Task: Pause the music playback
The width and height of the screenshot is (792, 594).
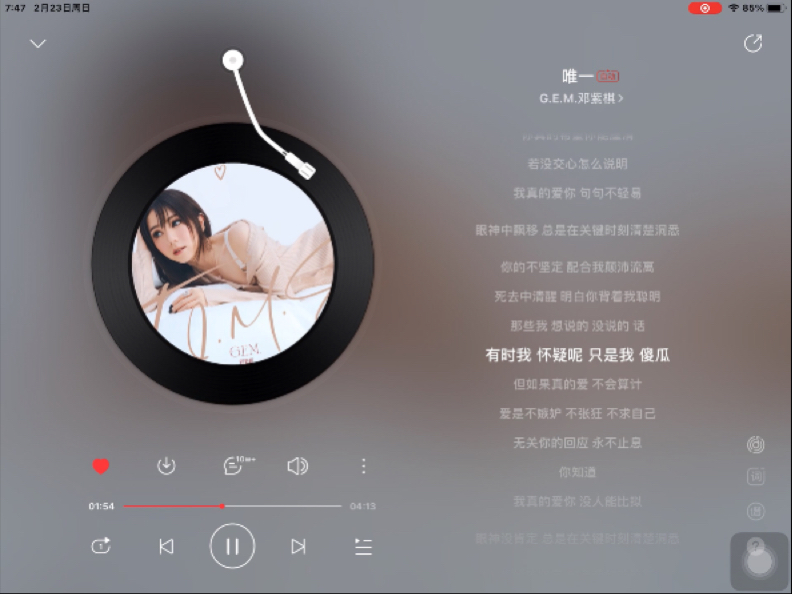Action: (x=232, y=546)
